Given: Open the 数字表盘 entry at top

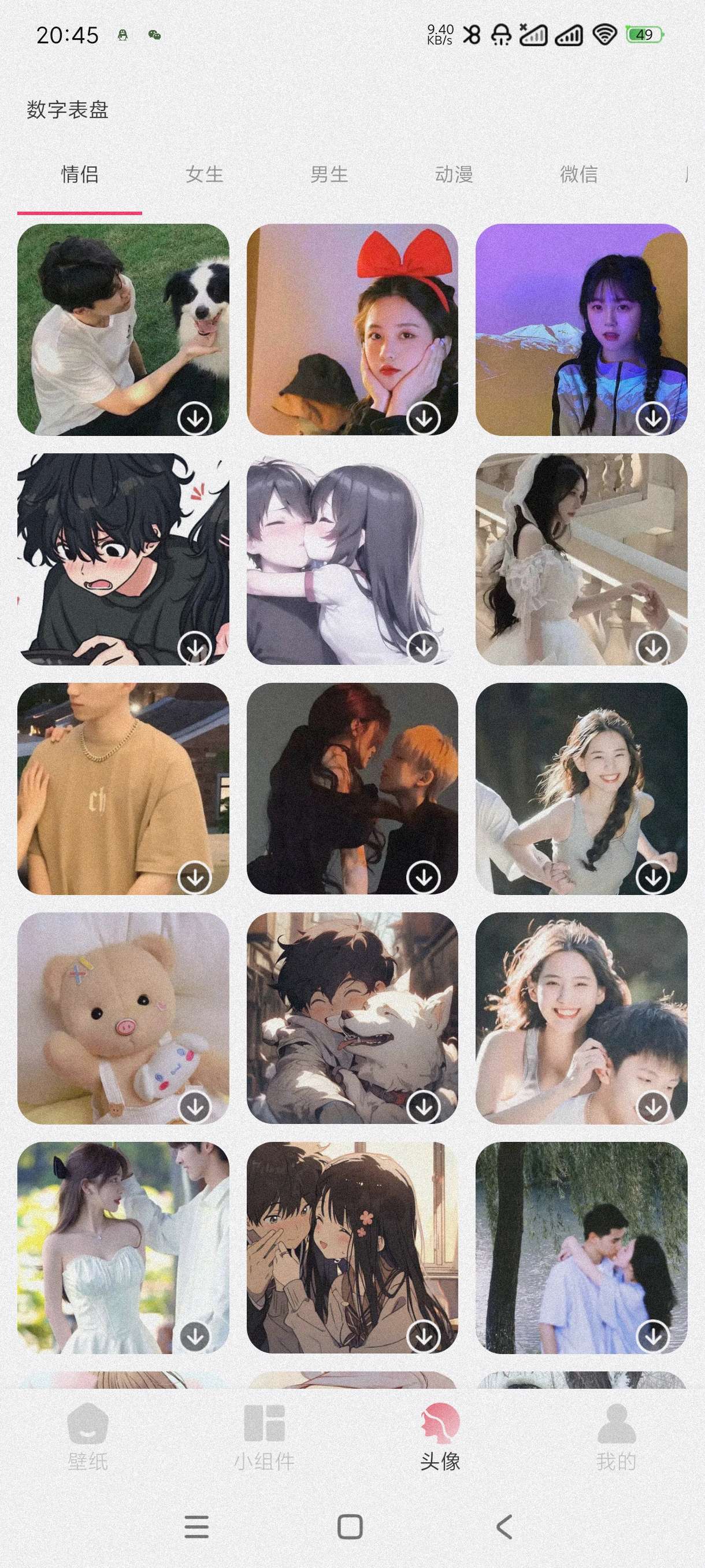Looking at the screenshot, I should (68, 110).
